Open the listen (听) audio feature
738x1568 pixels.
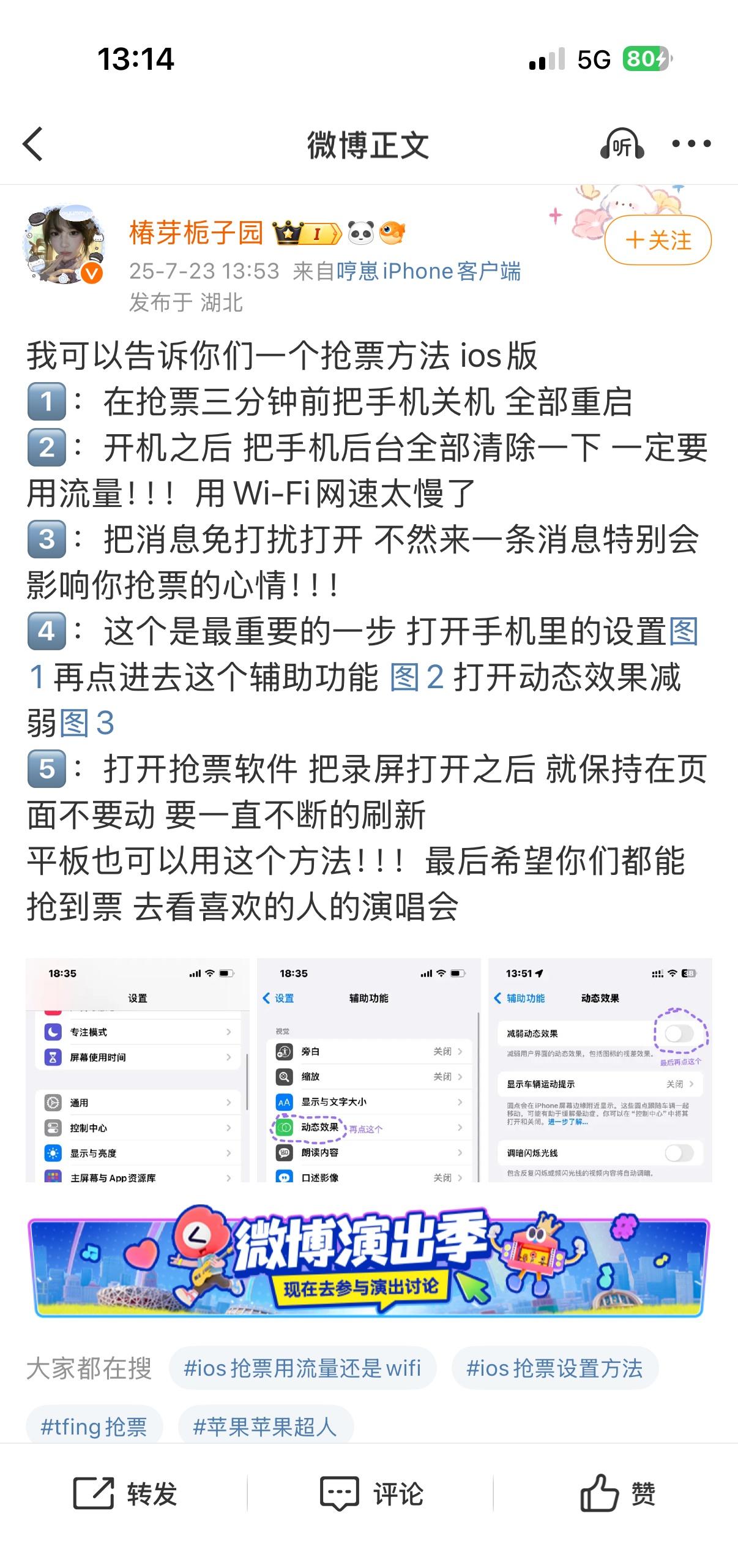click(x=622, y=144)
